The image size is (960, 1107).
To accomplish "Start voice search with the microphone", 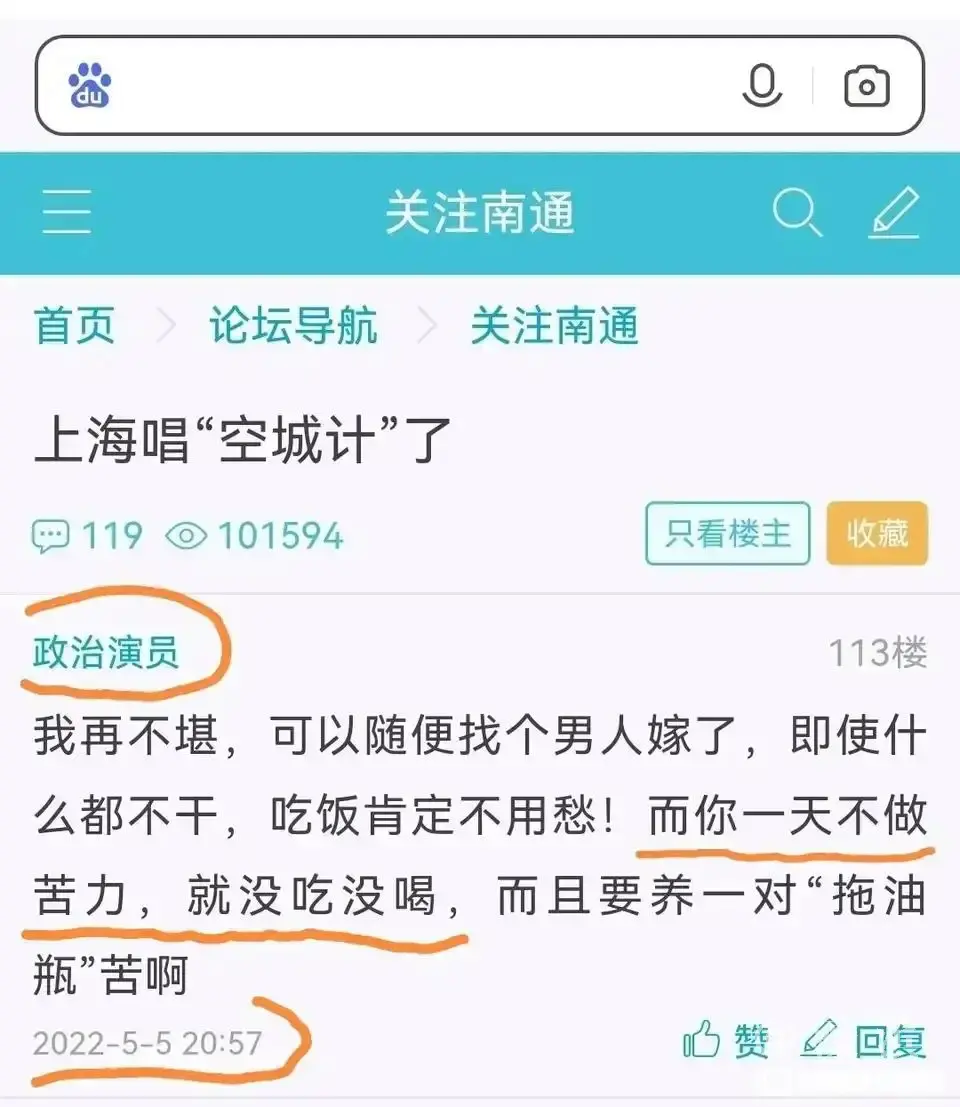I will tap(761, 86).
